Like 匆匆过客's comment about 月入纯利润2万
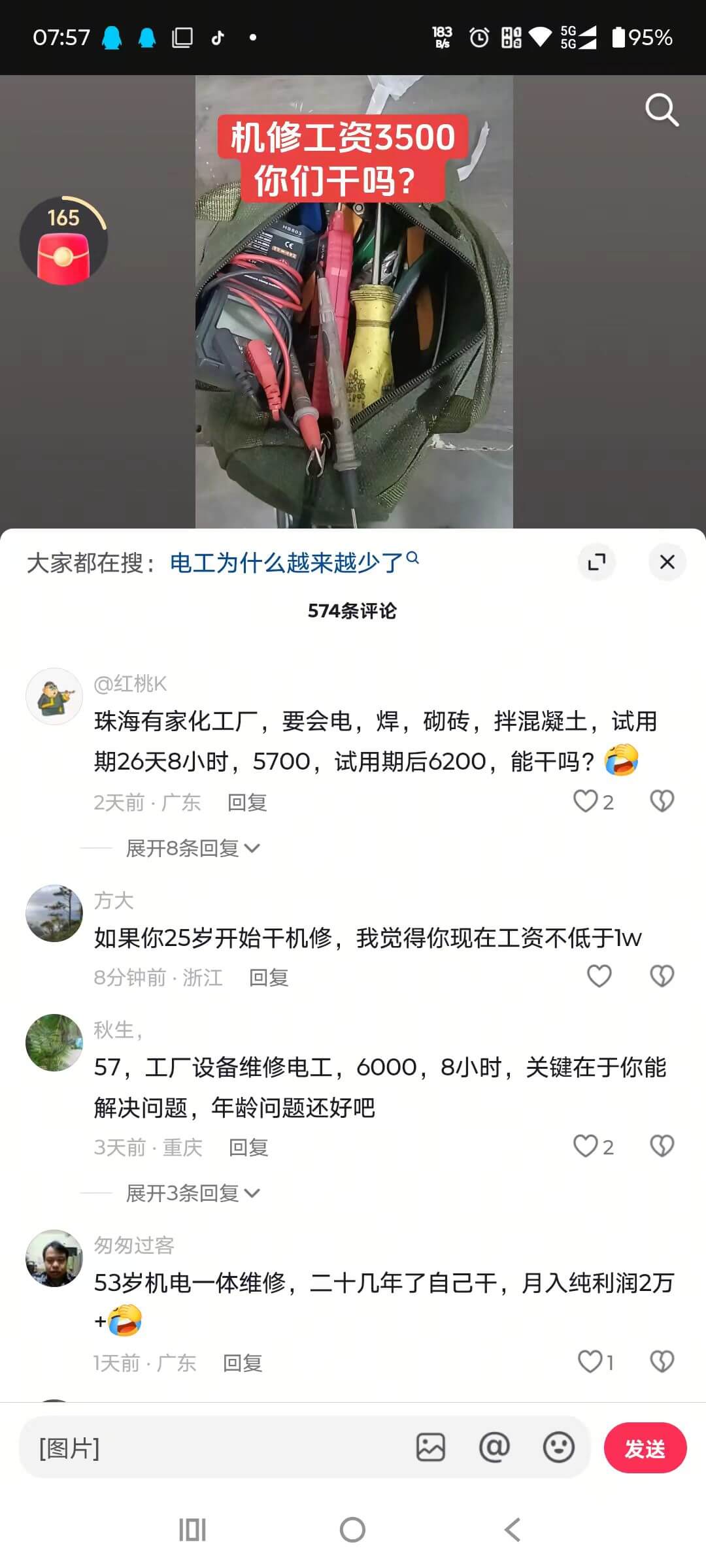Image resolution: width=706 pixels, height=1568 pixels. pyautogui.click(x=590, y=1362)
